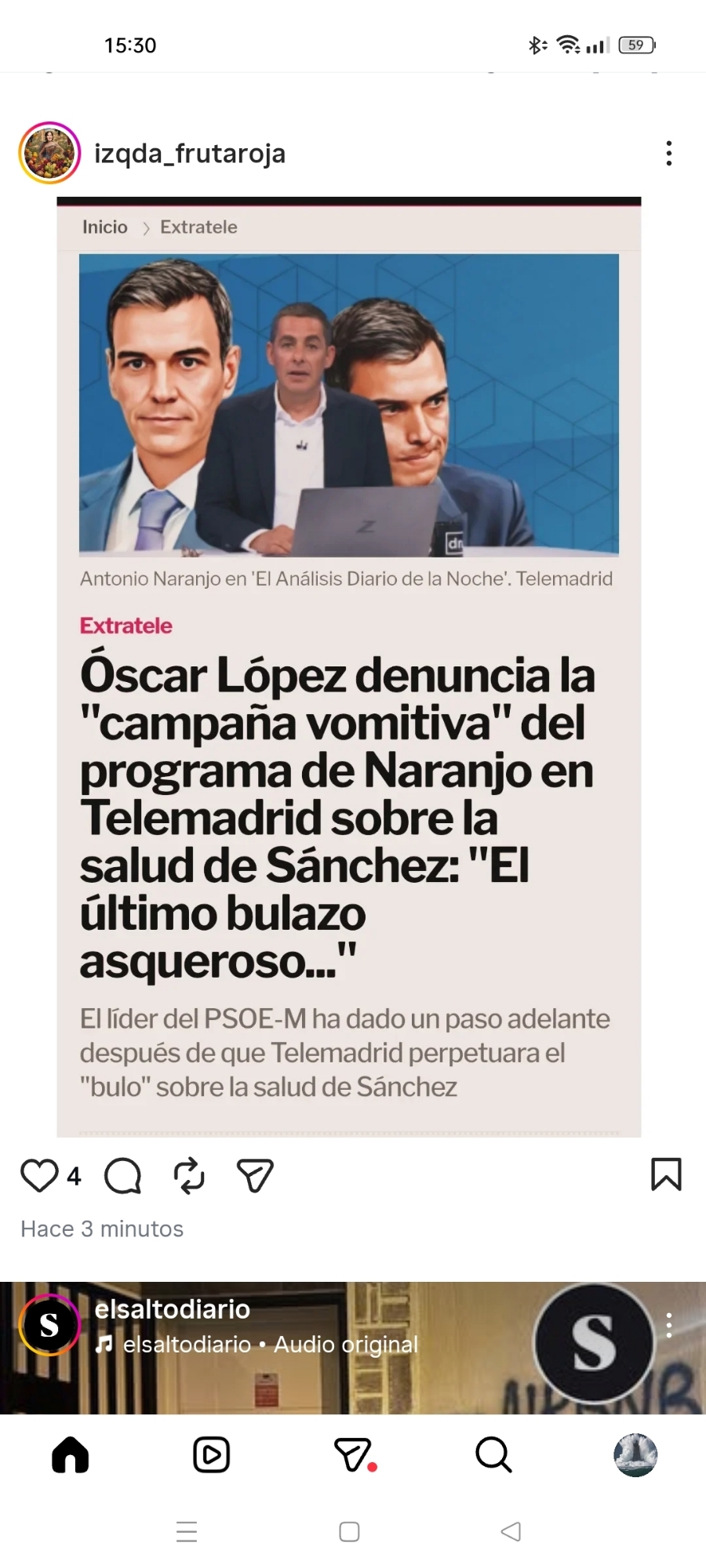The image size is (706, 1568).
Task: Repost izqda_frutaroja's post
Action: click(x=189, y=1175)
